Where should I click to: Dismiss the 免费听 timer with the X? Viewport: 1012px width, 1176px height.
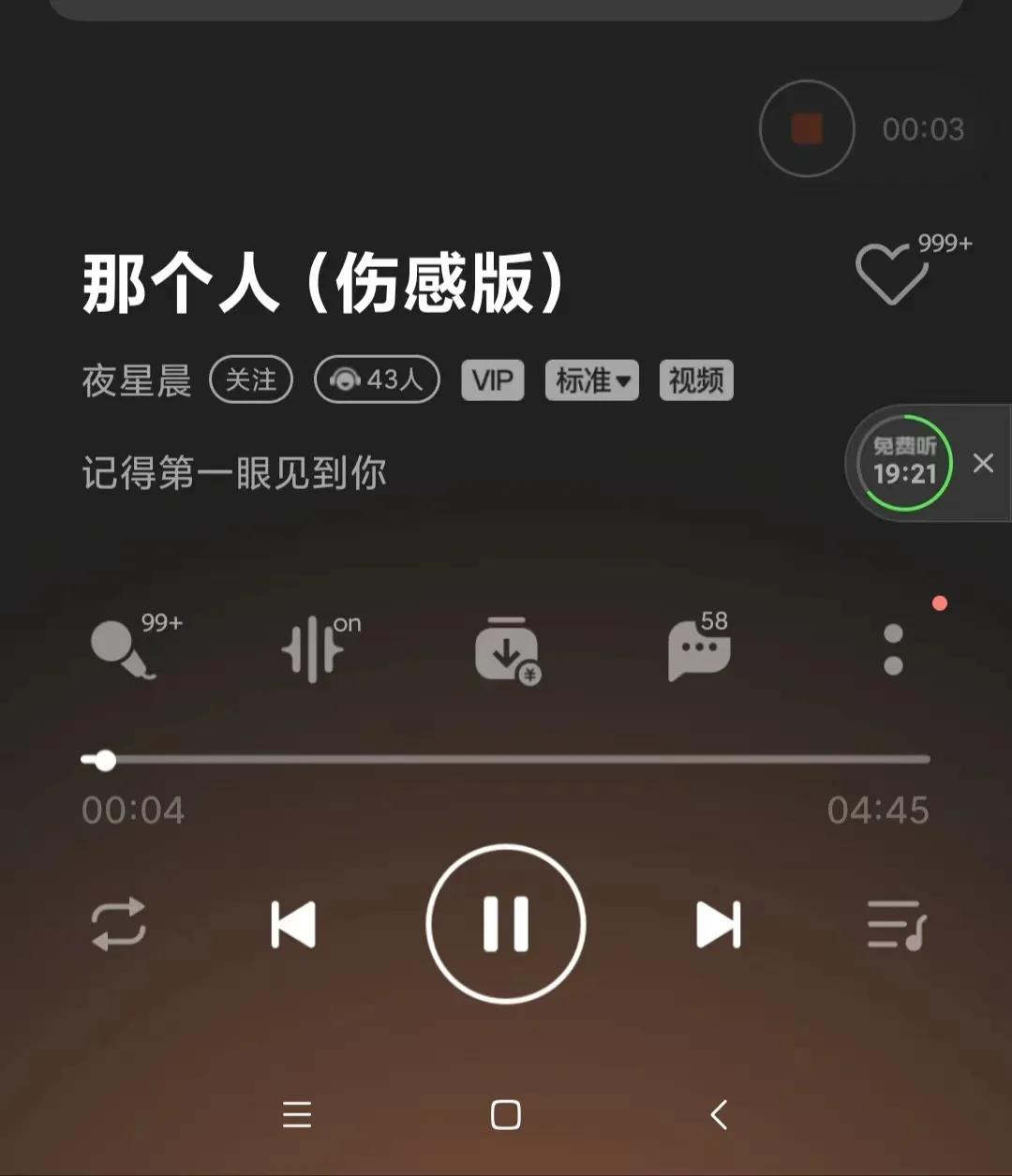[982, 464]
